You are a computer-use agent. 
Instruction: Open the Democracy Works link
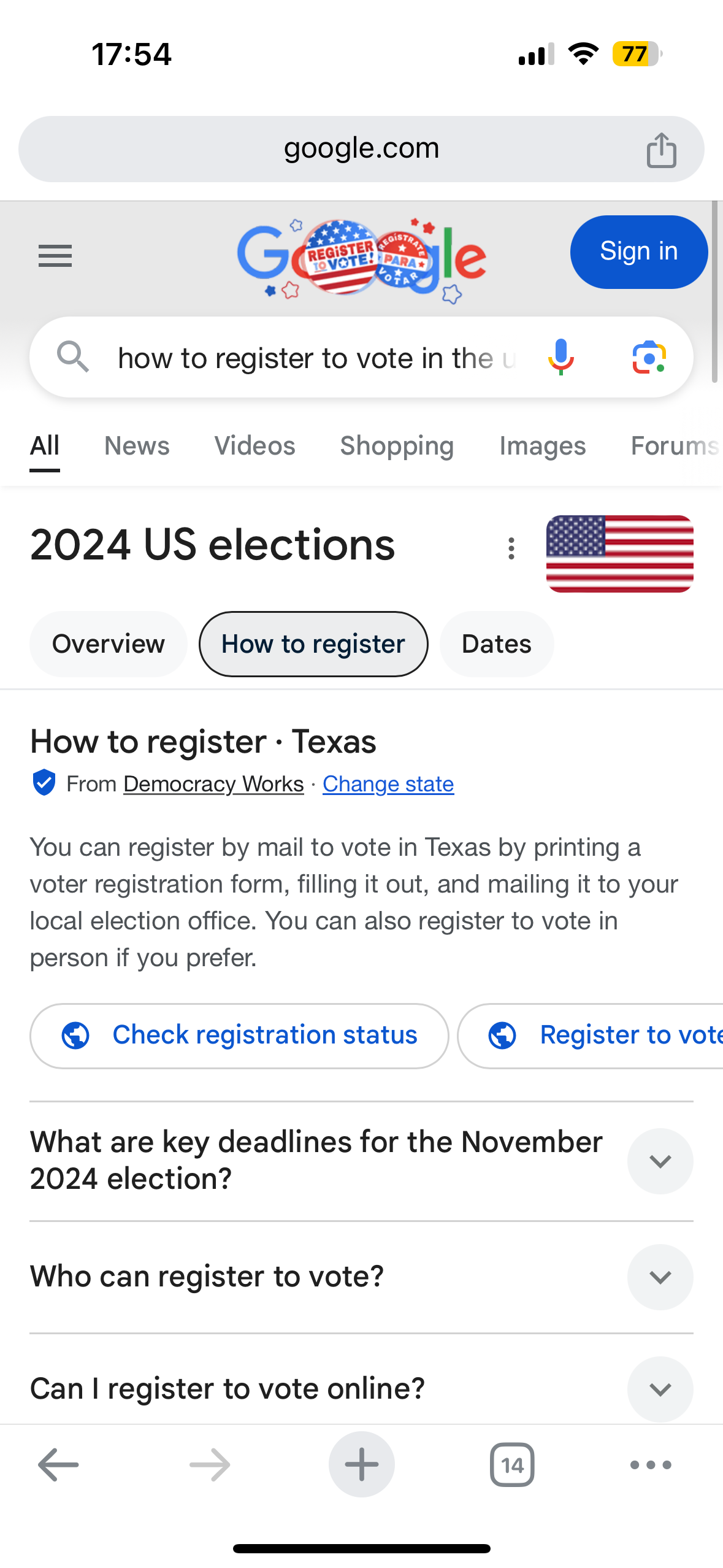pos(213,784)
